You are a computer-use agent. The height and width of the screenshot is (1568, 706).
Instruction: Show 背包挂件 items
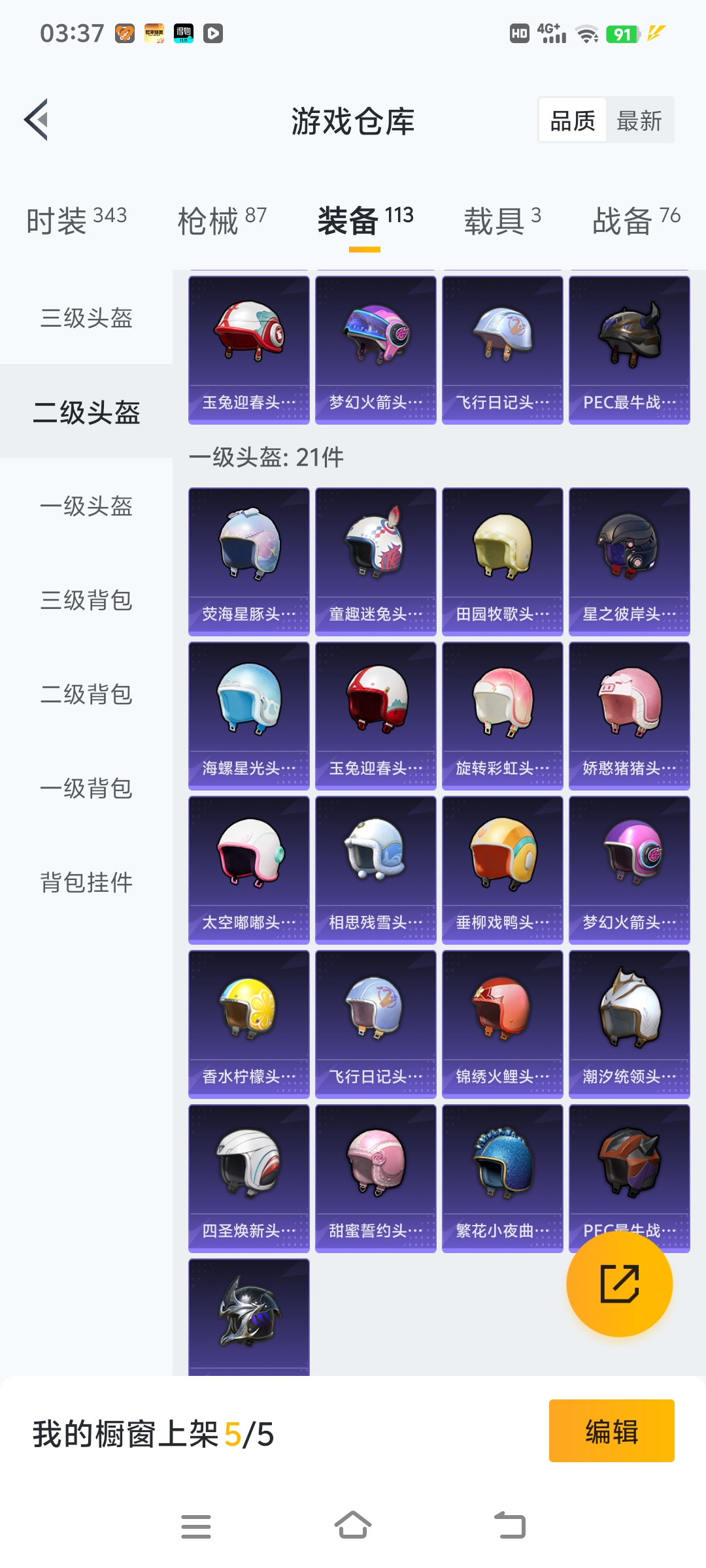tap(86, 883)
